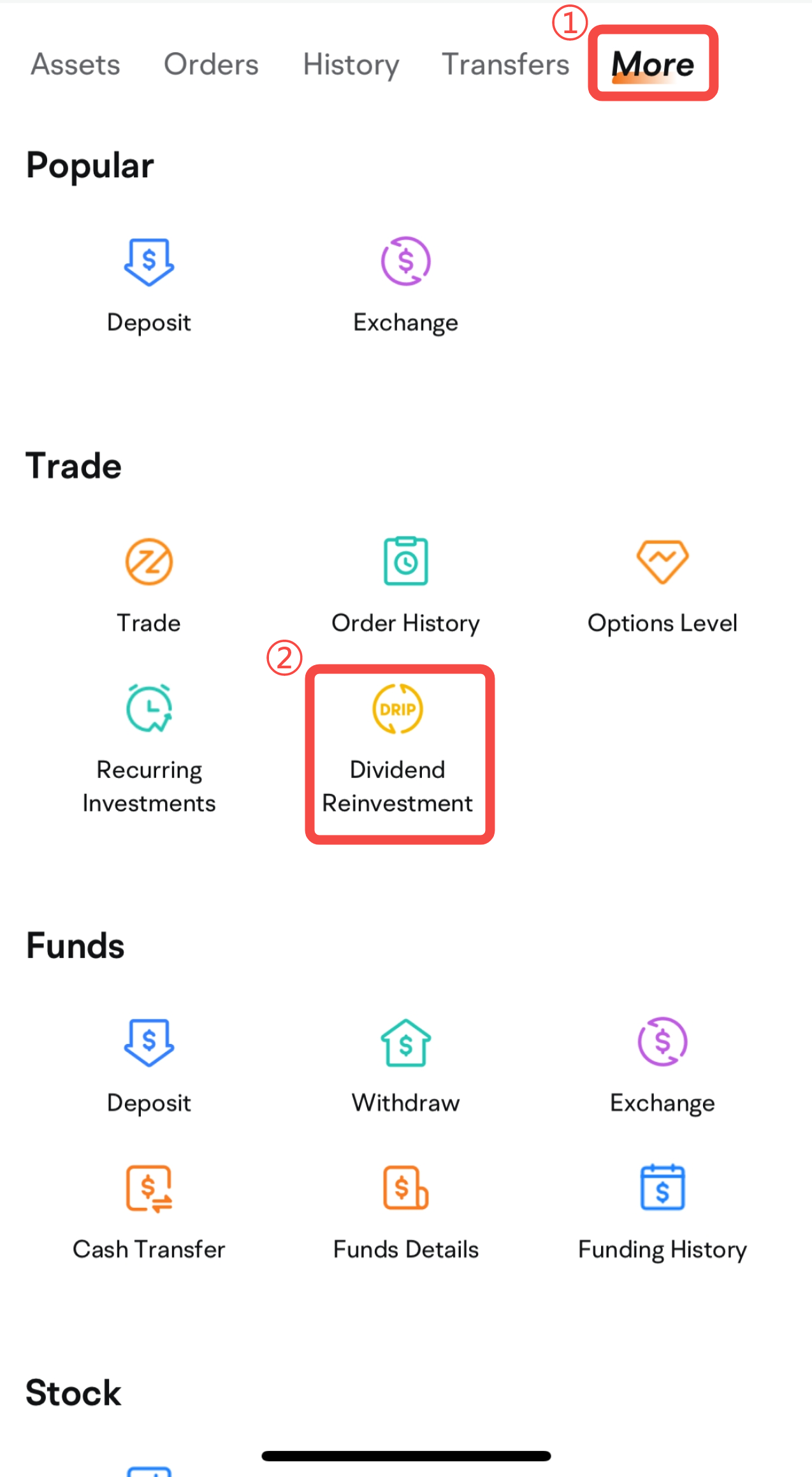Open Exchange in the Funds section

(x=662, y=1064)
